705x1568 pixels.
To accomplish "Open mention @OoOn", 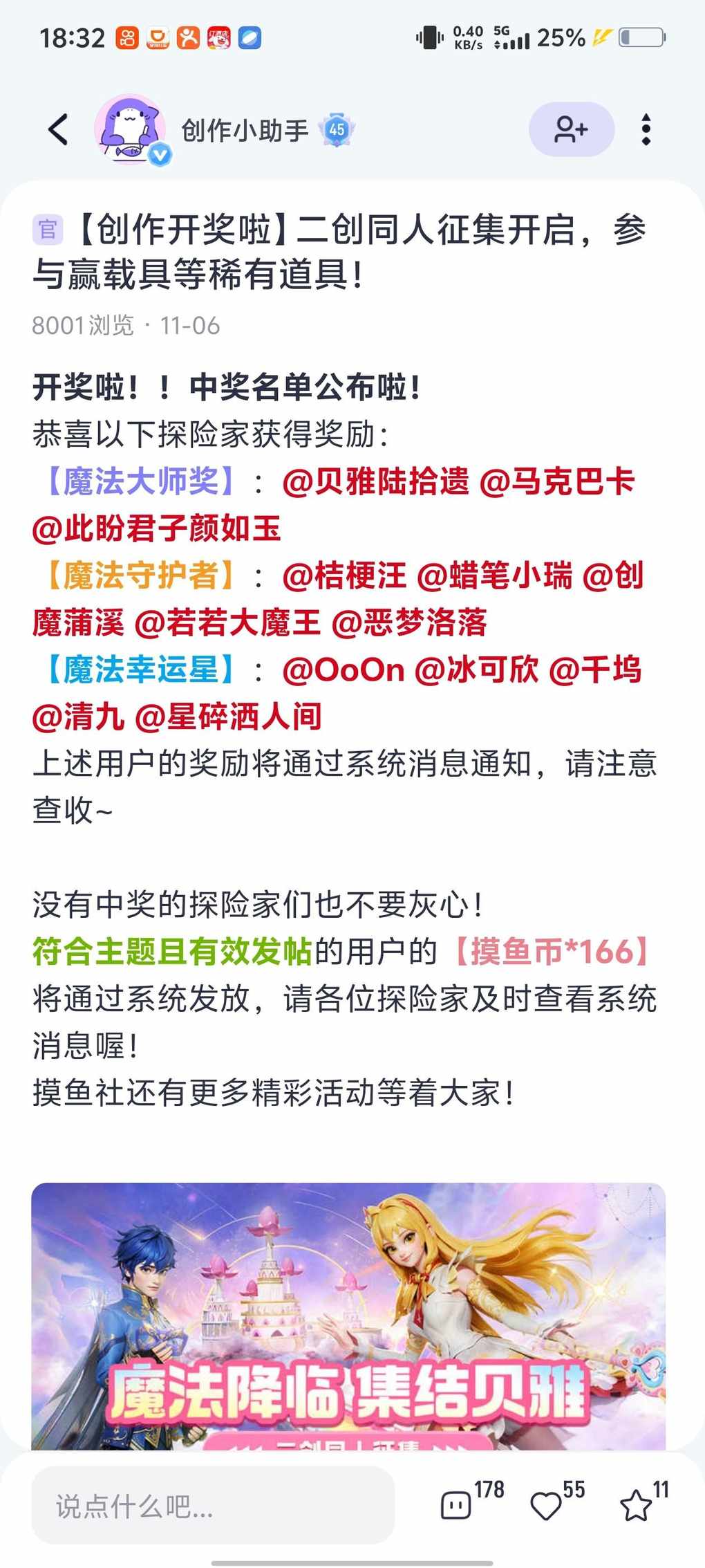I will tap(343, 670).
